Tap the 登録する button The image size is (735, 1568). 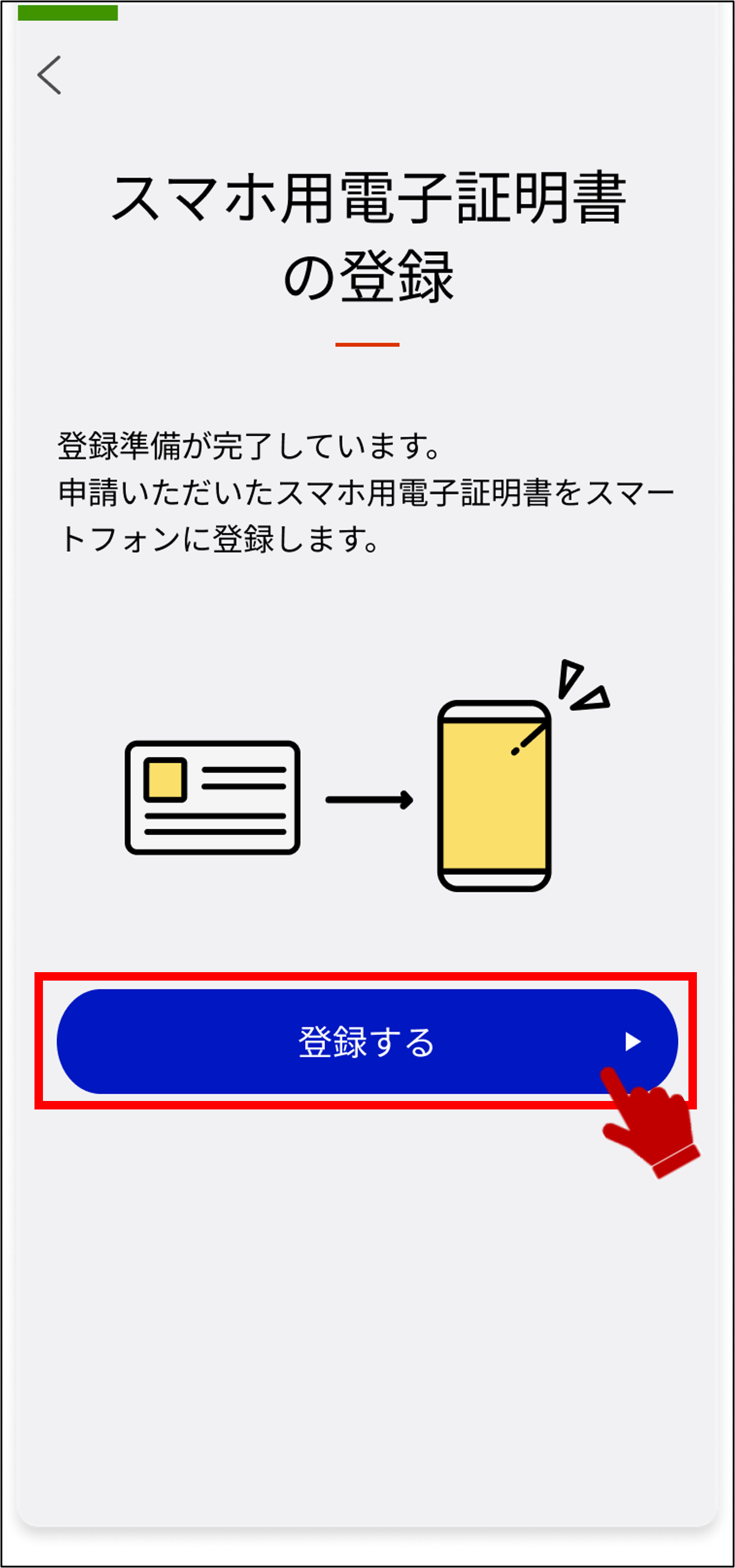366,1042
